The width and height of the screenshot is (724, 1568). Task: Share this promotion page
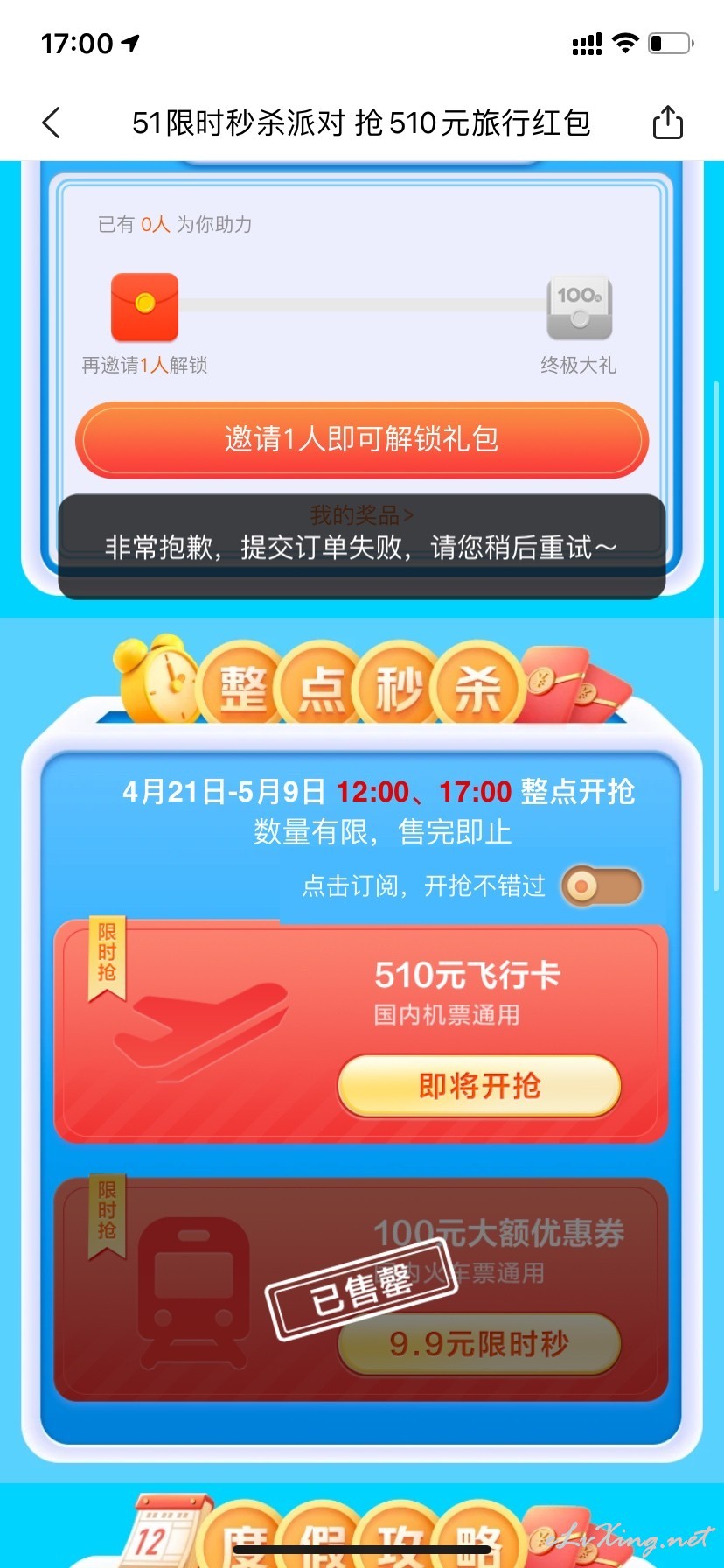[668, 122]
